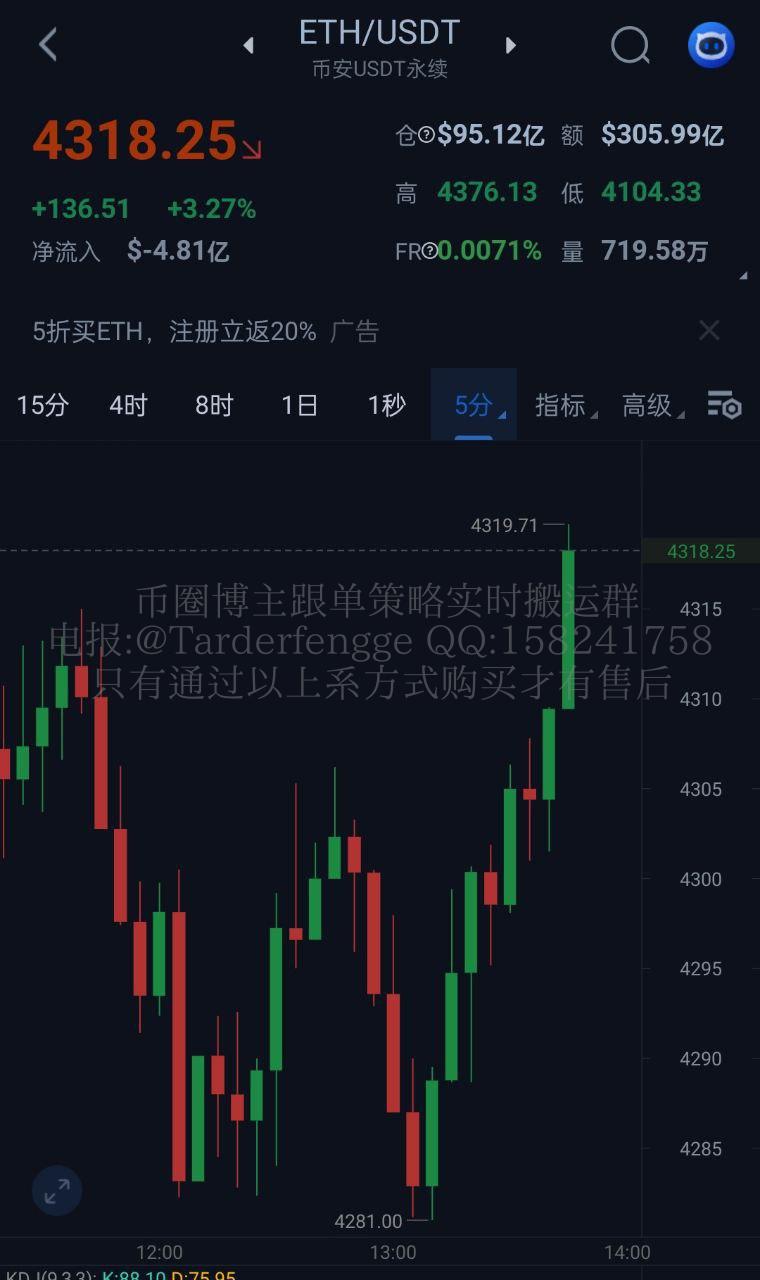Switch to the previous trading pair
760x1280 pixels.
pos(249,45)
